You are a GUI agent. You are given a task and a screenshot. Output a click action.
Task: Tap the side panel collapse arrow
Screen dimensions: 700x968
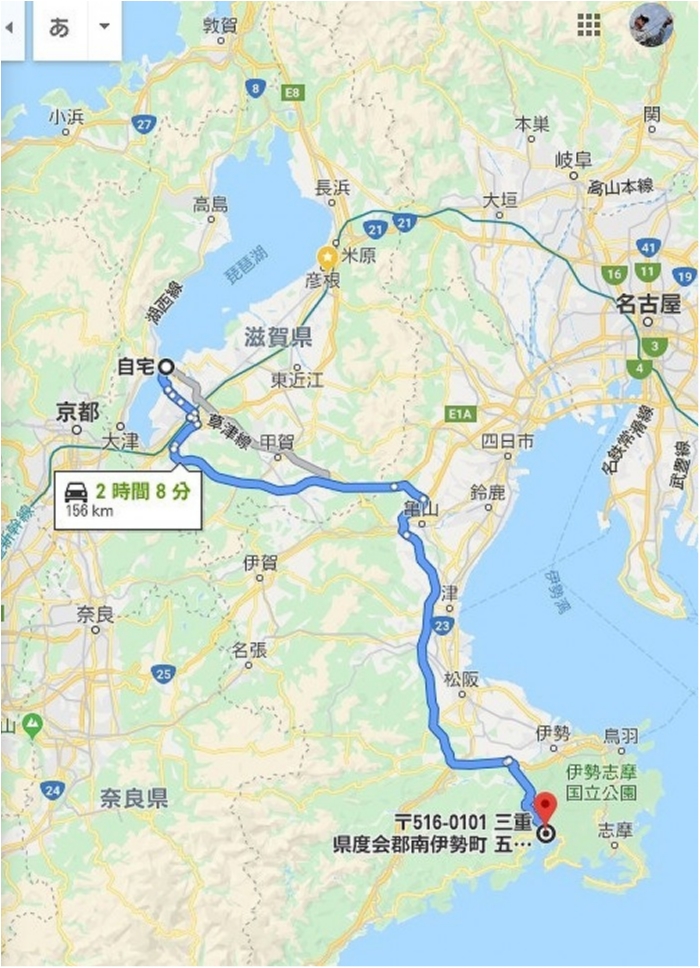point(11,28)
